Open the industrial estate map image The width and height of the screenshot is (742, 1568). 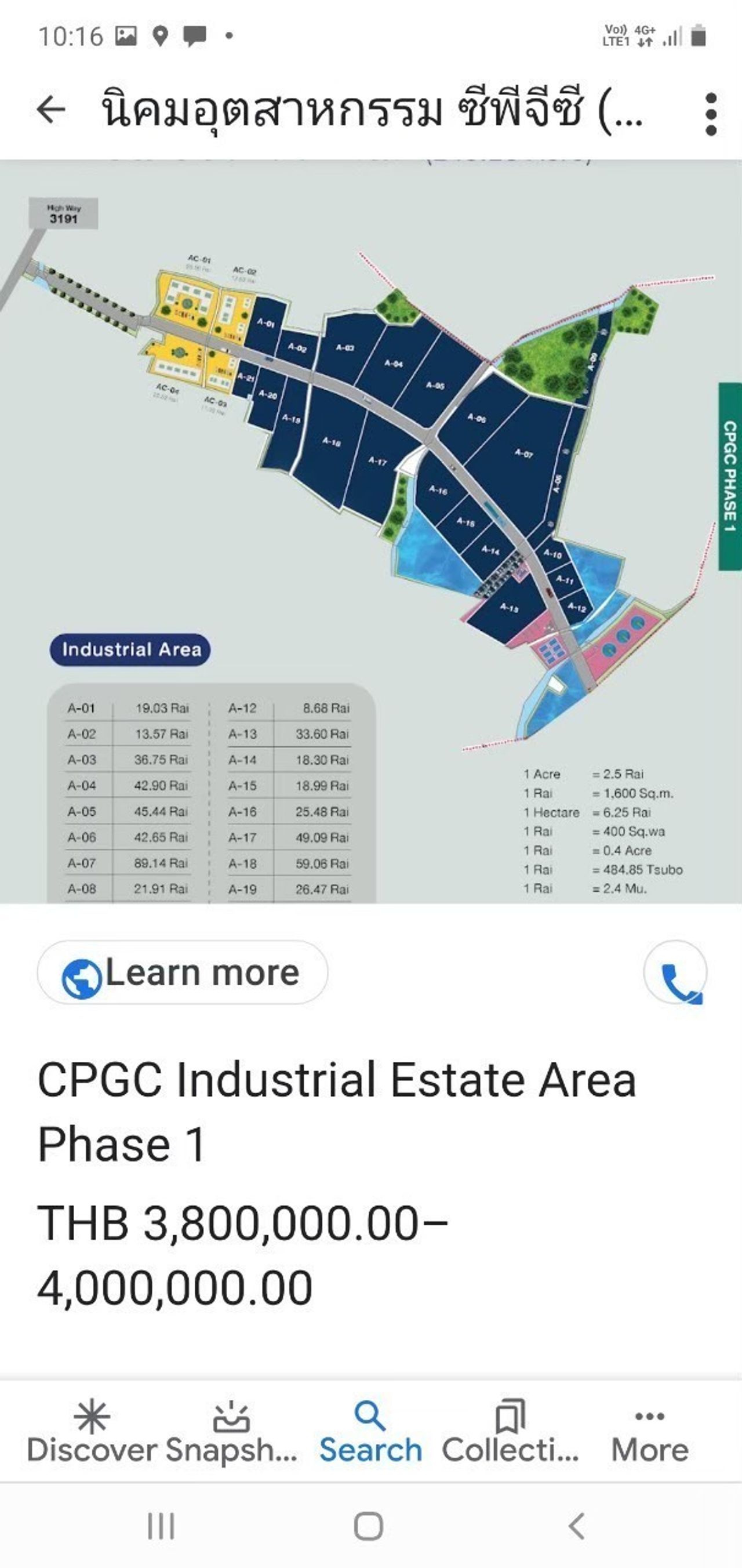(x=370, y=531)
